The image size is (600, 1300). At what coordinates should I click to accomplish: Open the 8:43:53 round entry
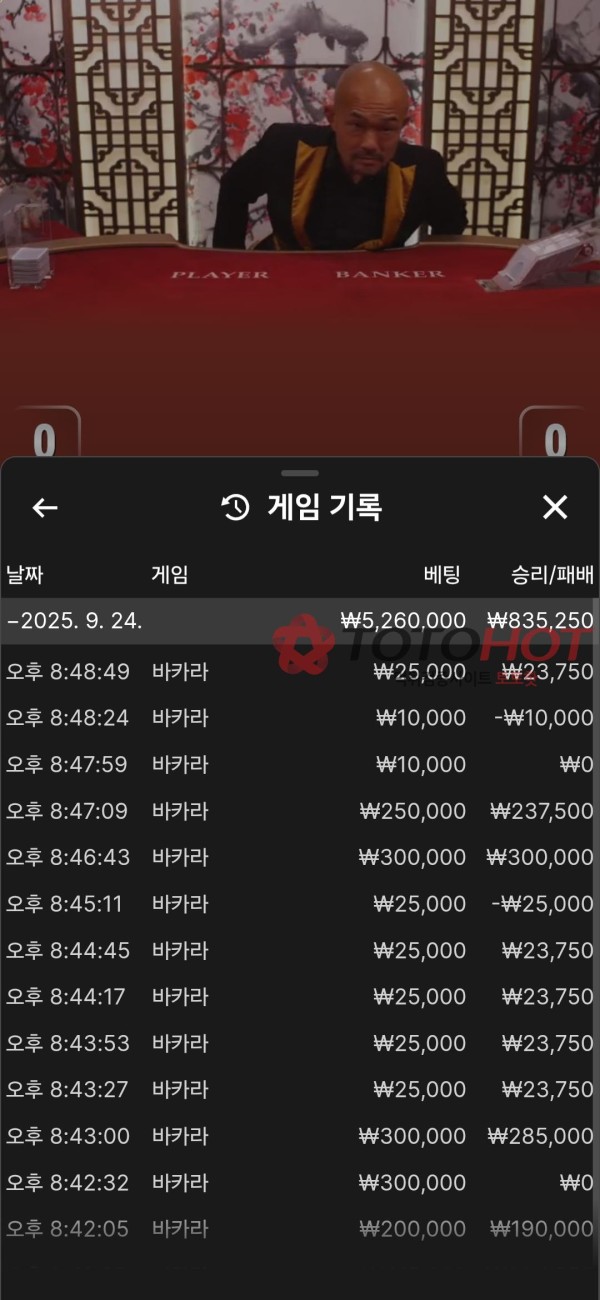(300, 1043)
